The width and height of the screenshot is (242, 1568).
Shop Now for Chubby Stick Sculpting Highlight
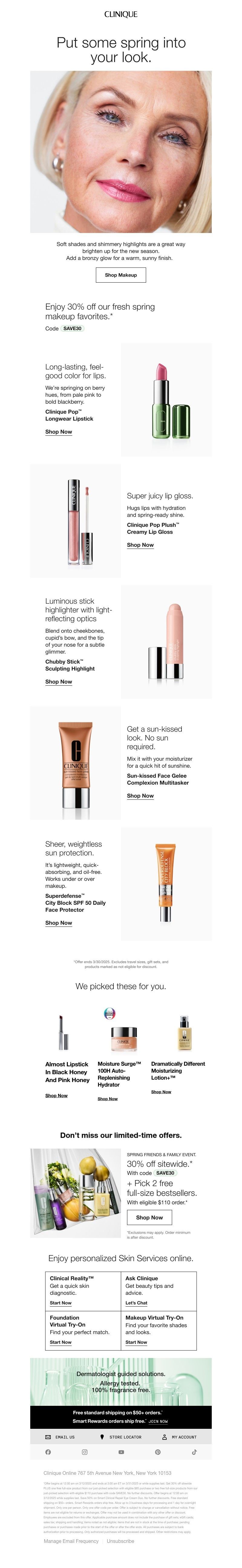point(58,682)
